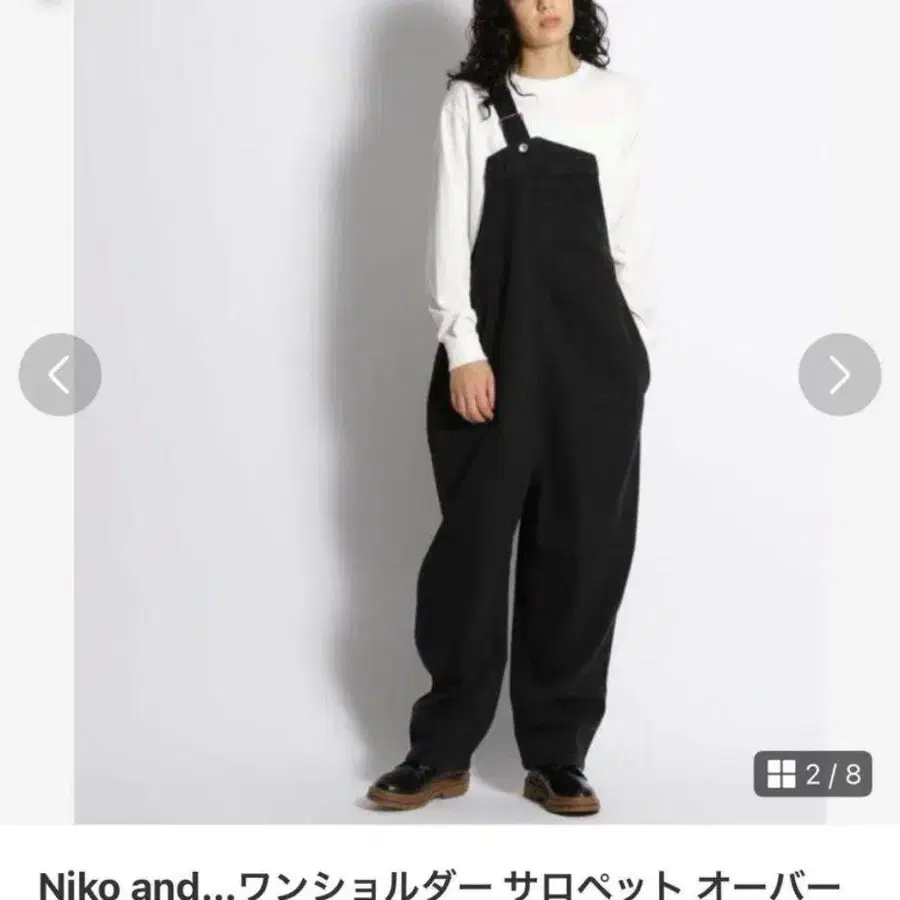Open the photo grid showing 2 / 8
The width and height of the screenshot is (900, 900).
(x=813, y=774)
